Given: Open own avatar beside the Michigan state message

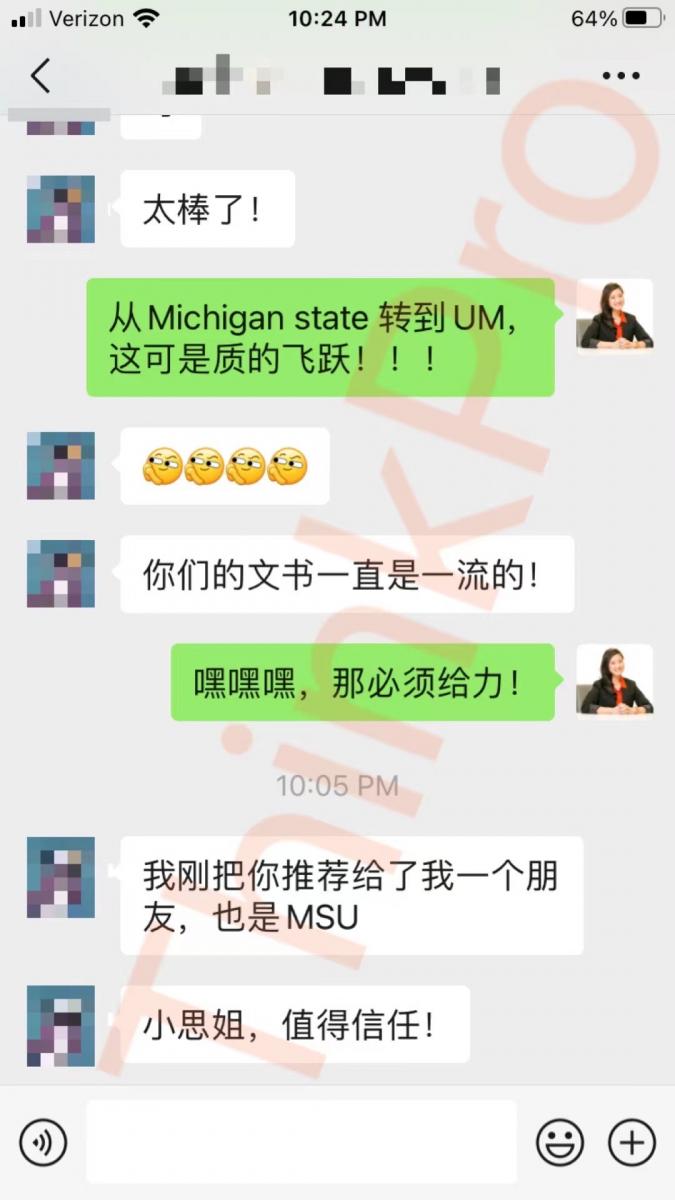Looking at the screenshot, I should tap(614, 317).
